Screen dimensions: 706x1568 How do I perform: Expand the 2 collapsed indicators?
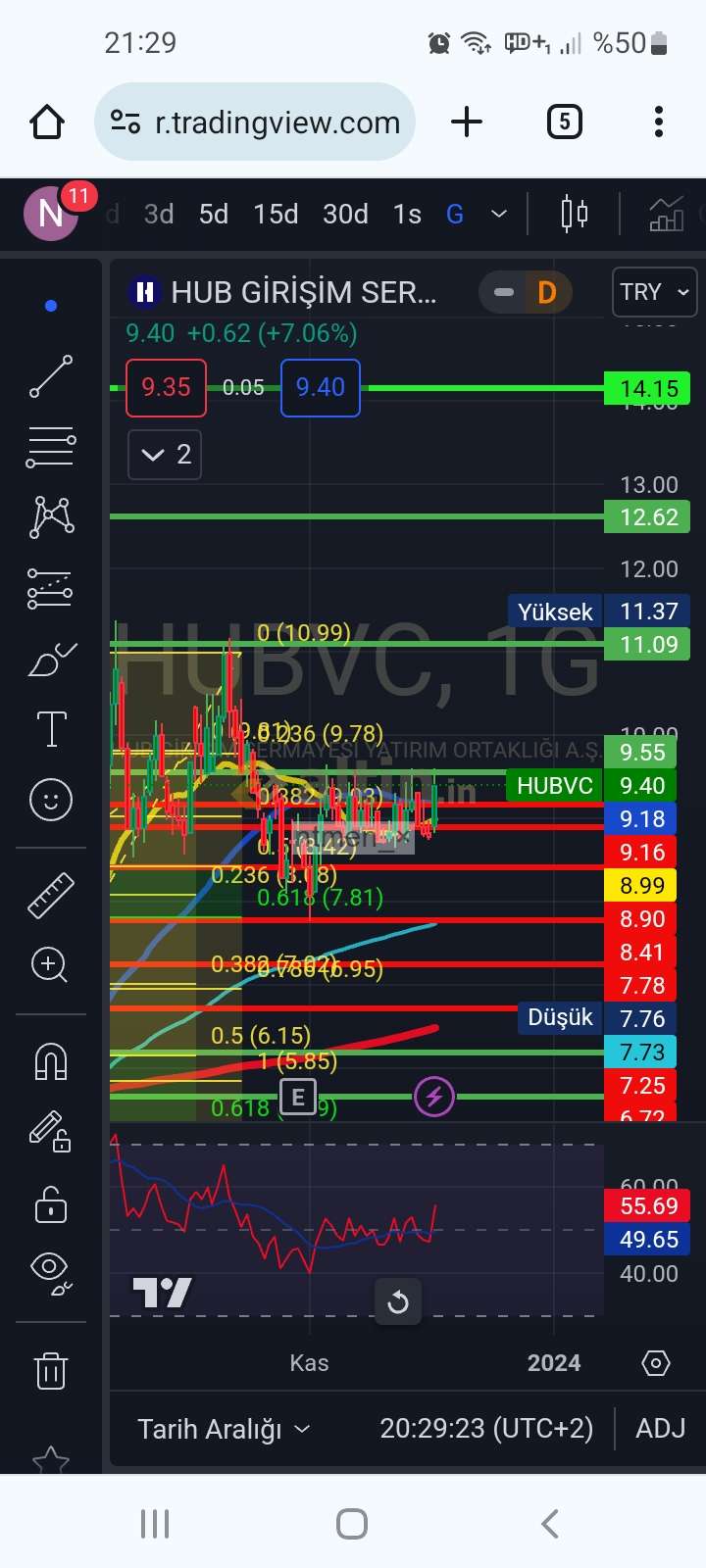[165, 455]
